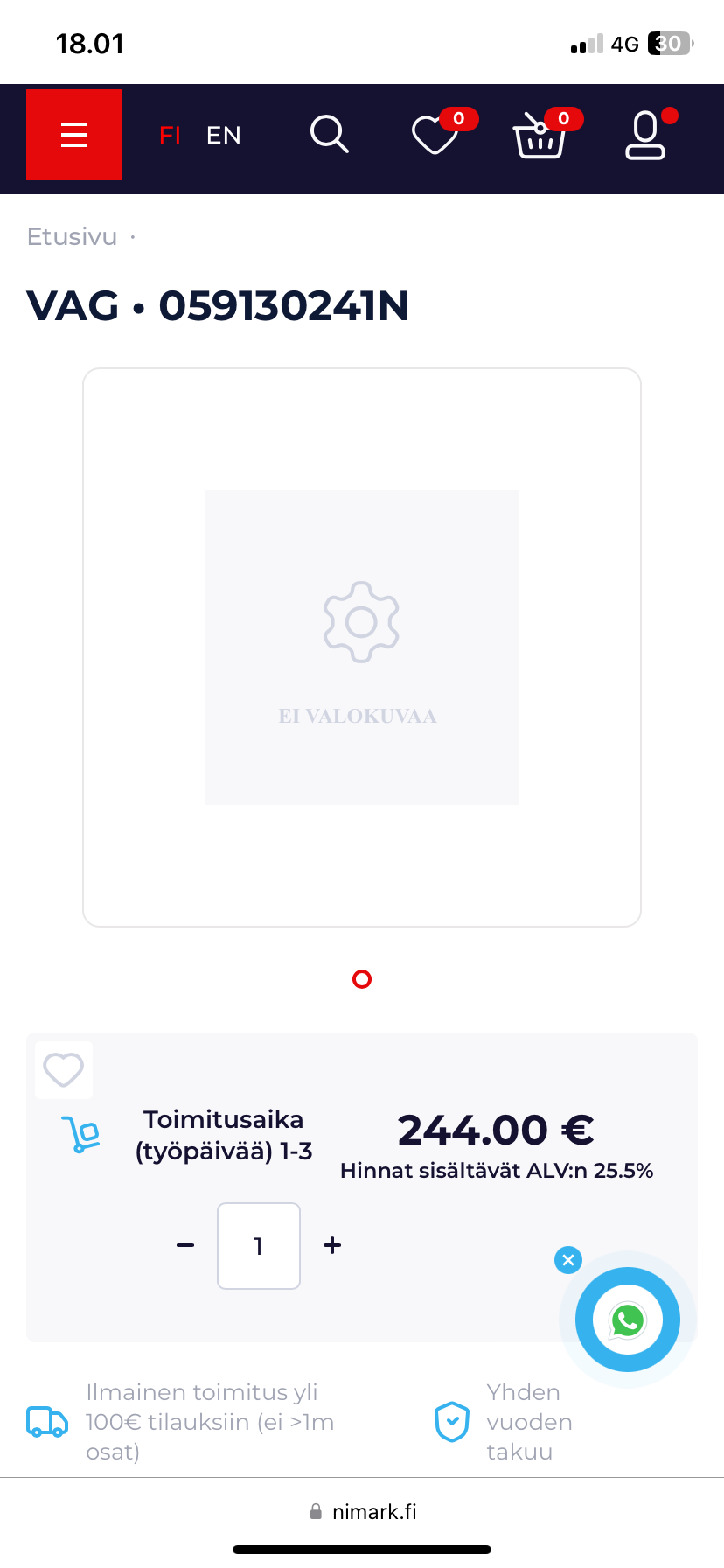Click the EI VALOKUVAA image placeholder
The image size is (724, 1568).
(x=361, y=647)
